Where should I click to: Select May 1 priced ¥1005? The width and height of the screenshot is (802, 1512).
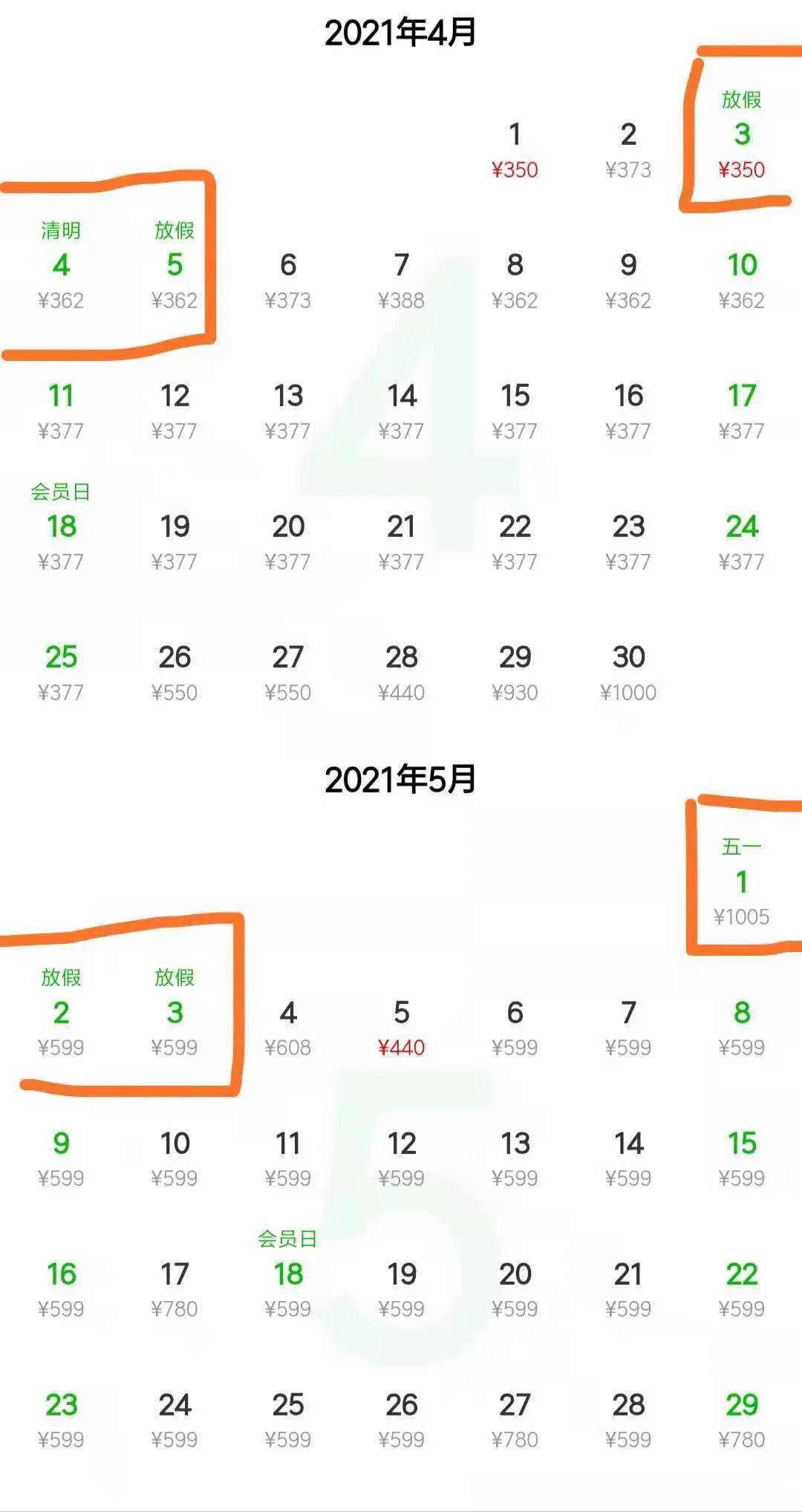[742, 882]
